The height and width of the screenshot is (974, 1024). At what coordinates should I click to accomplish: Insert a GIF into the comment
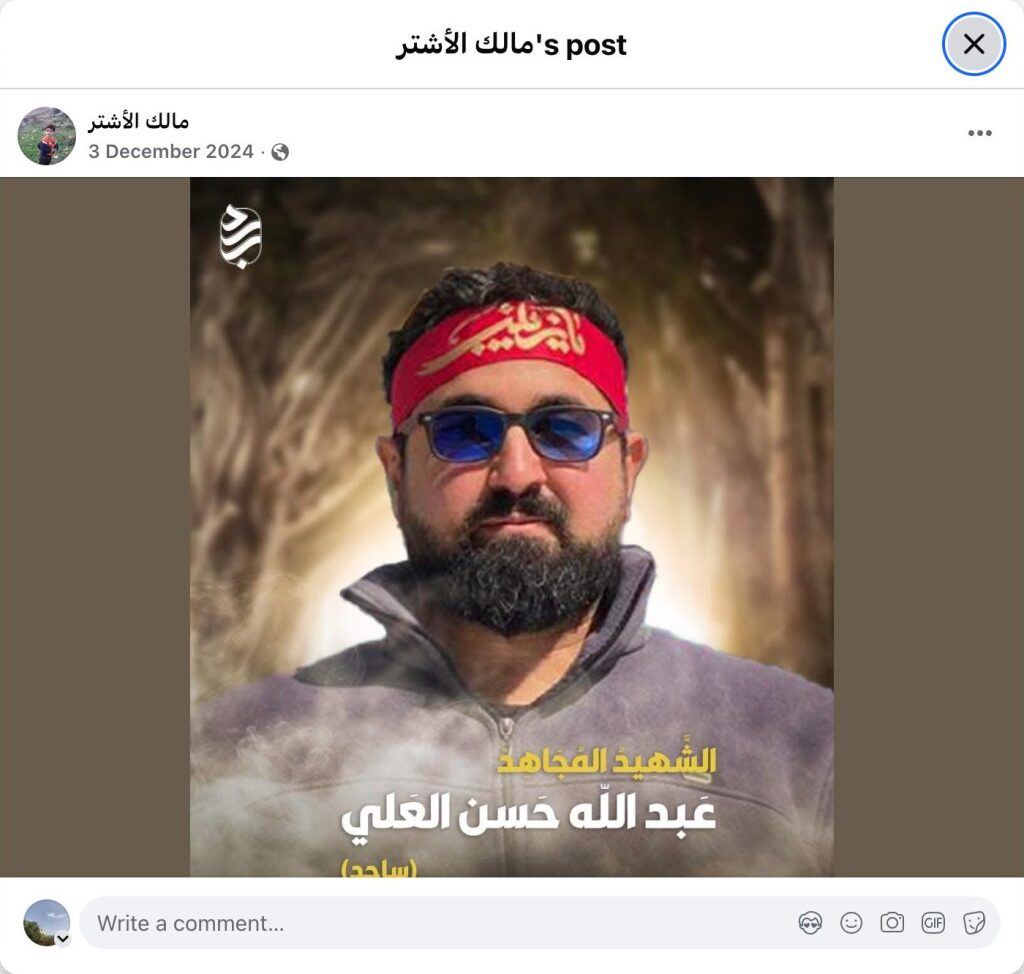click(933, 923)
